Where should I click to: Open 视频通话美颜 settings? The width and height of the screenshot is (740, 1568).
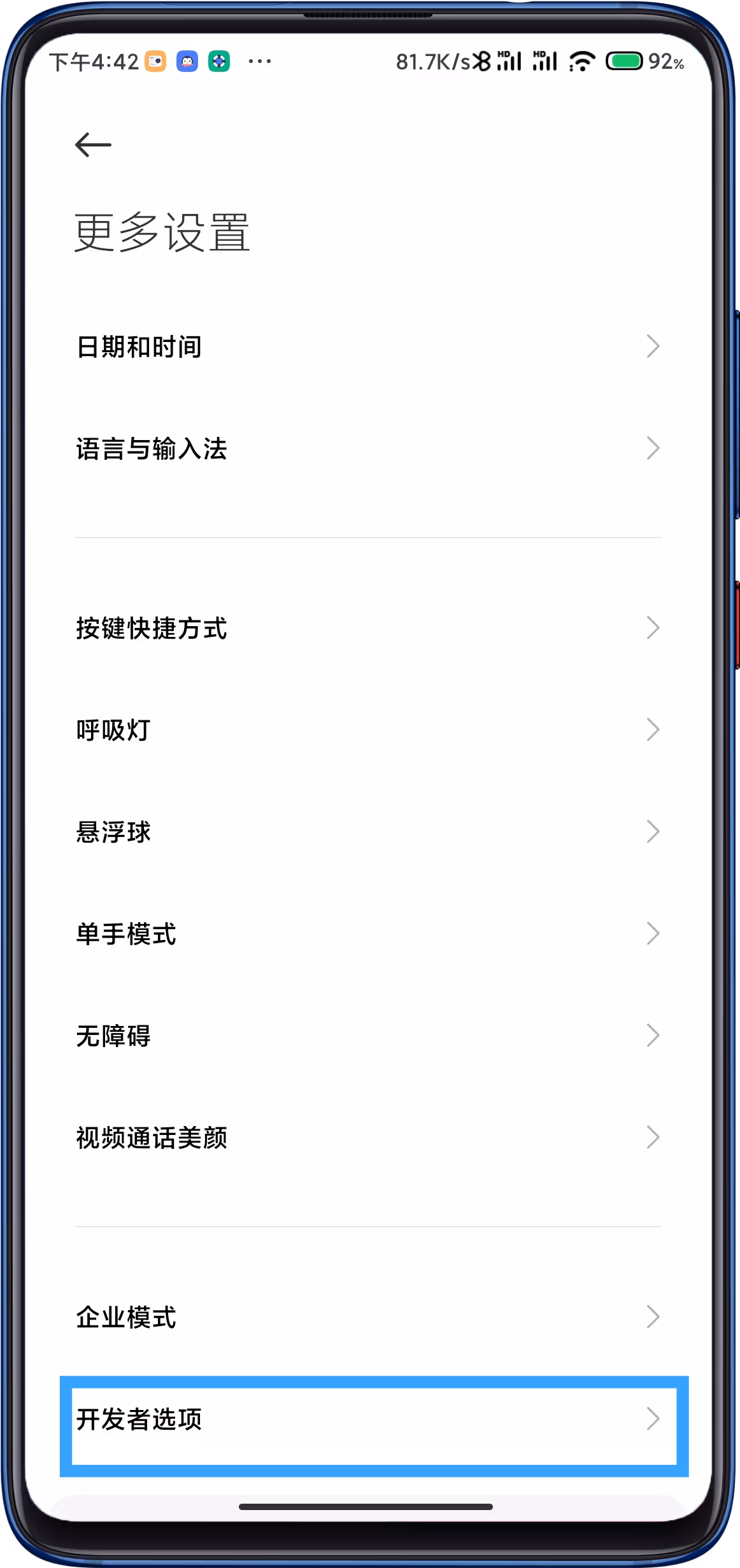[367, 1137]
